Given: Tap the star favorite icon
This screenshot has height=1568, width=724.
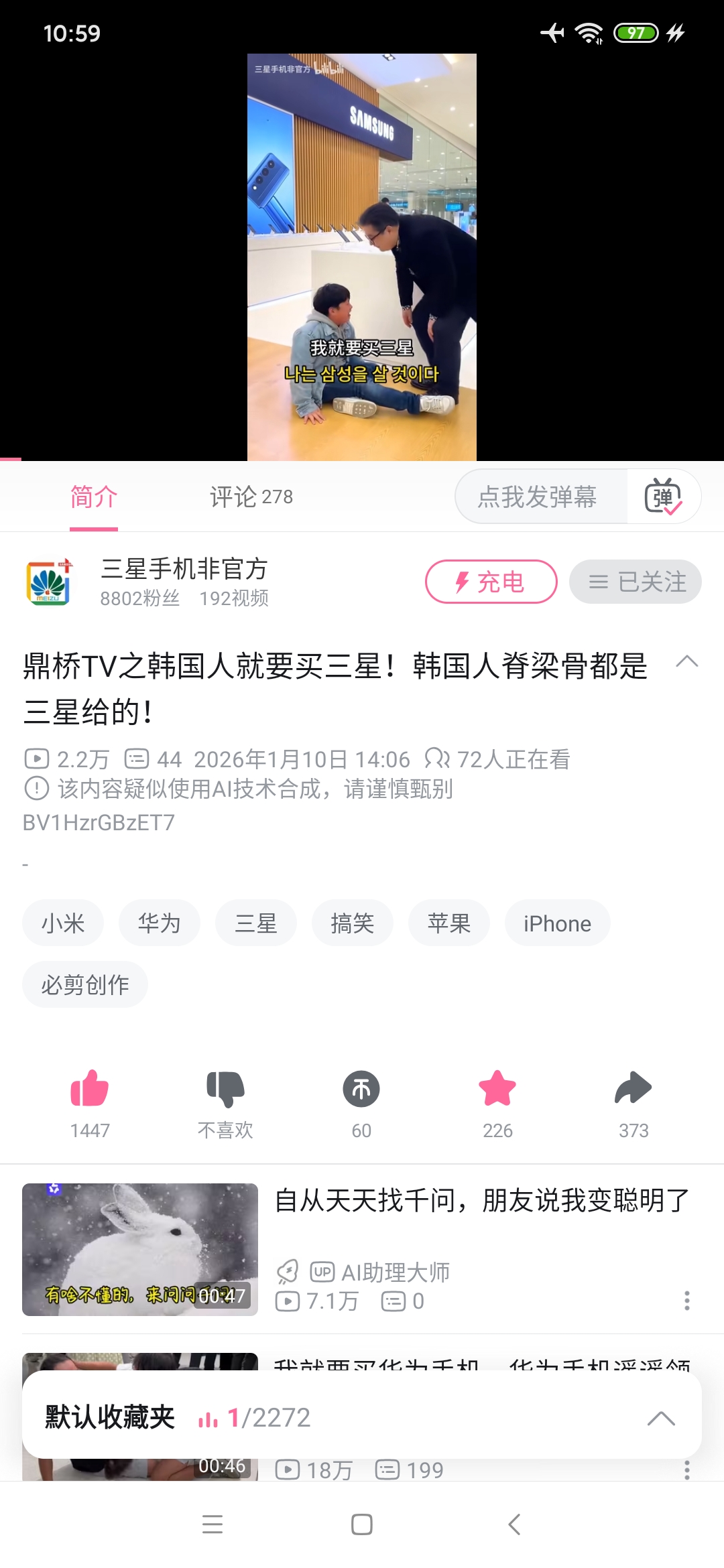Looking at the screenshot, I should click(x=497, y=1089).
